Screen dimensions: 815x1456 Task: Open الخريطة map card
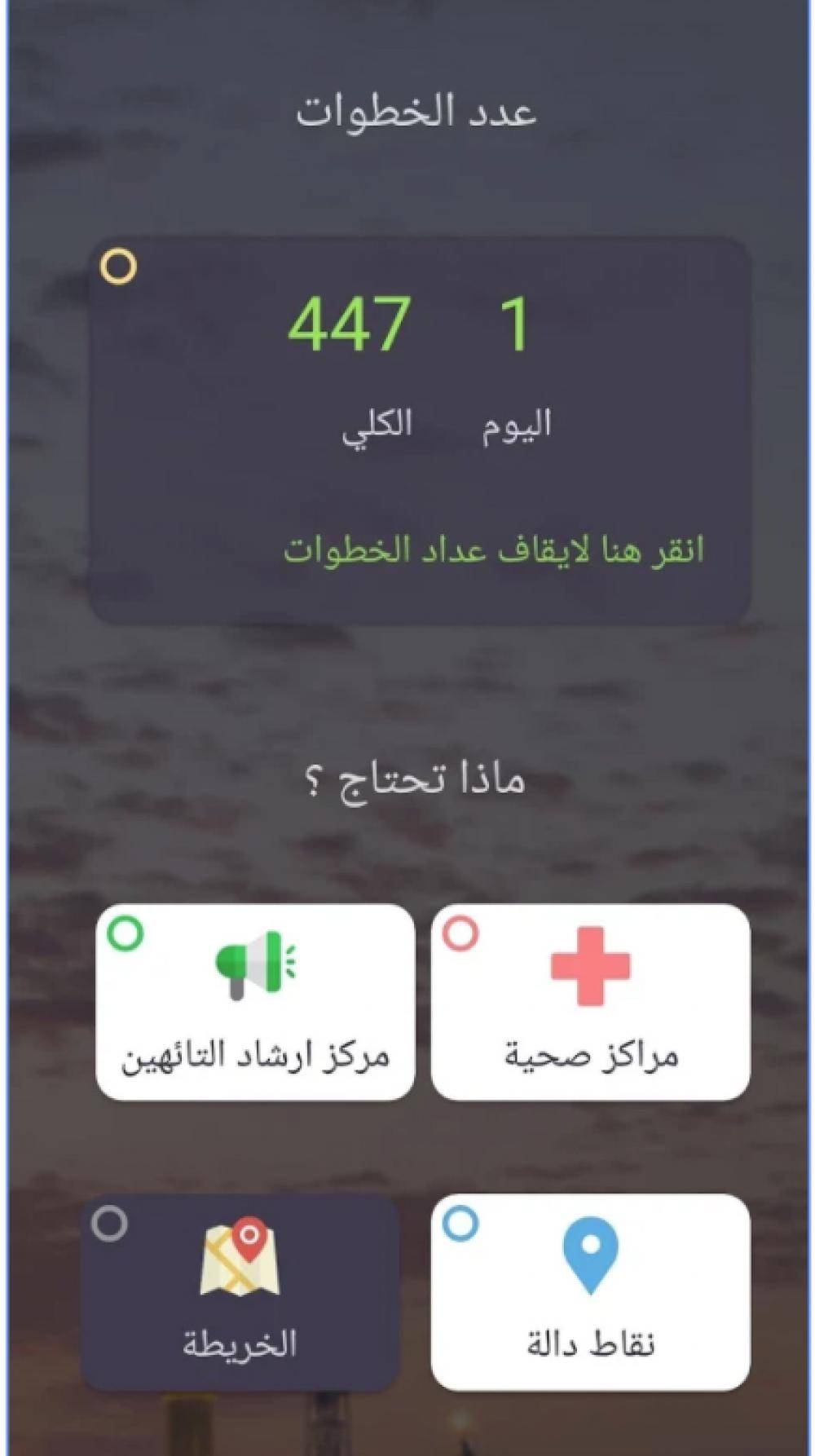[x=241, y=1293]
